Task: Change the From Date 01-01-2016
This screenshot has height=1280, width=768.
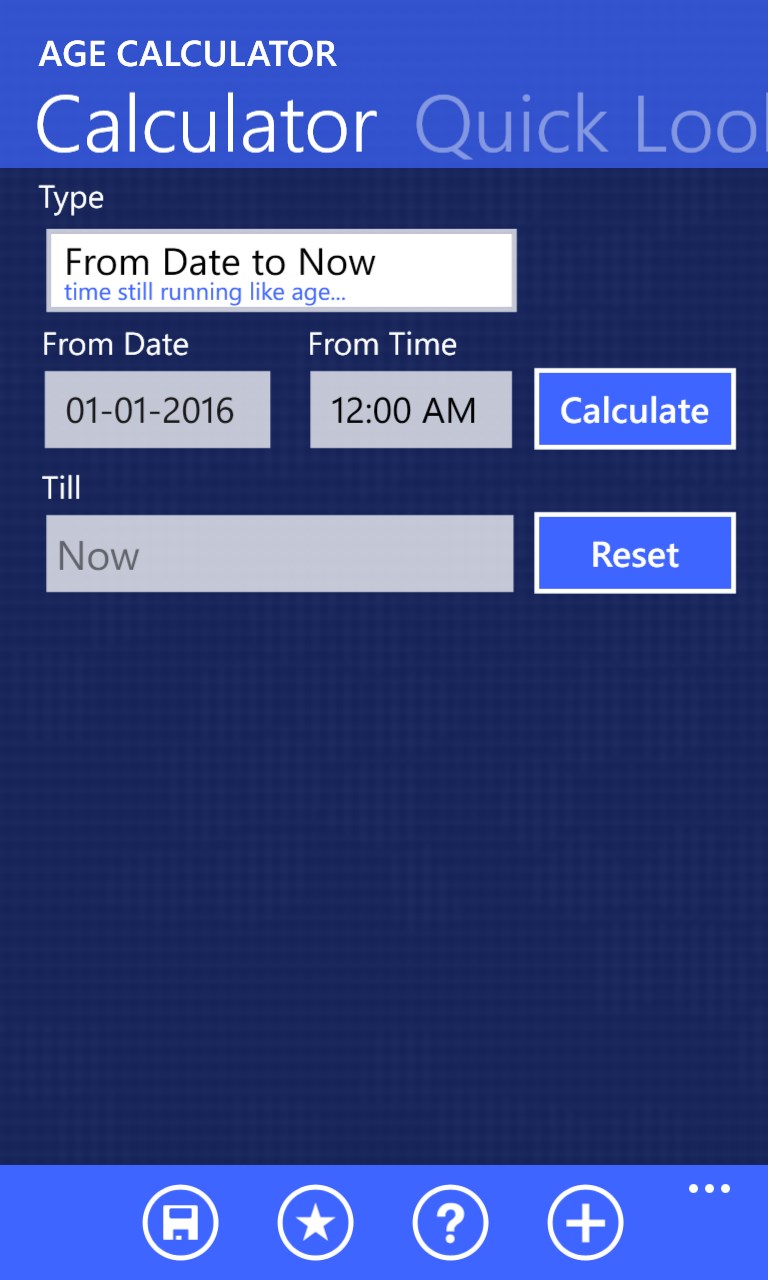Action: pyautogui.click(x=157, y=410)
